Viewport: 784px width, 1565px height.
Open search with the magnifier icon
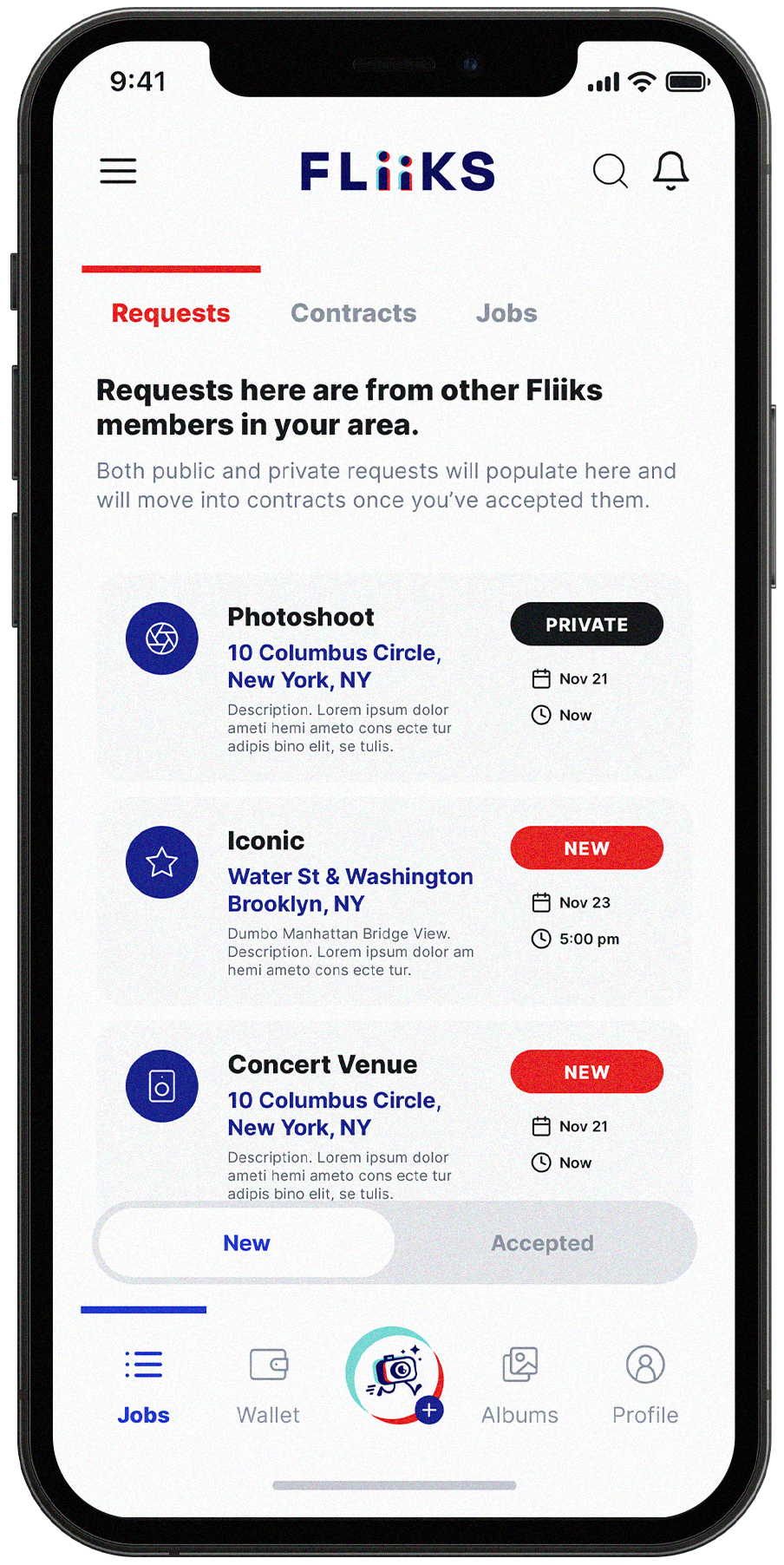[610, 171]
